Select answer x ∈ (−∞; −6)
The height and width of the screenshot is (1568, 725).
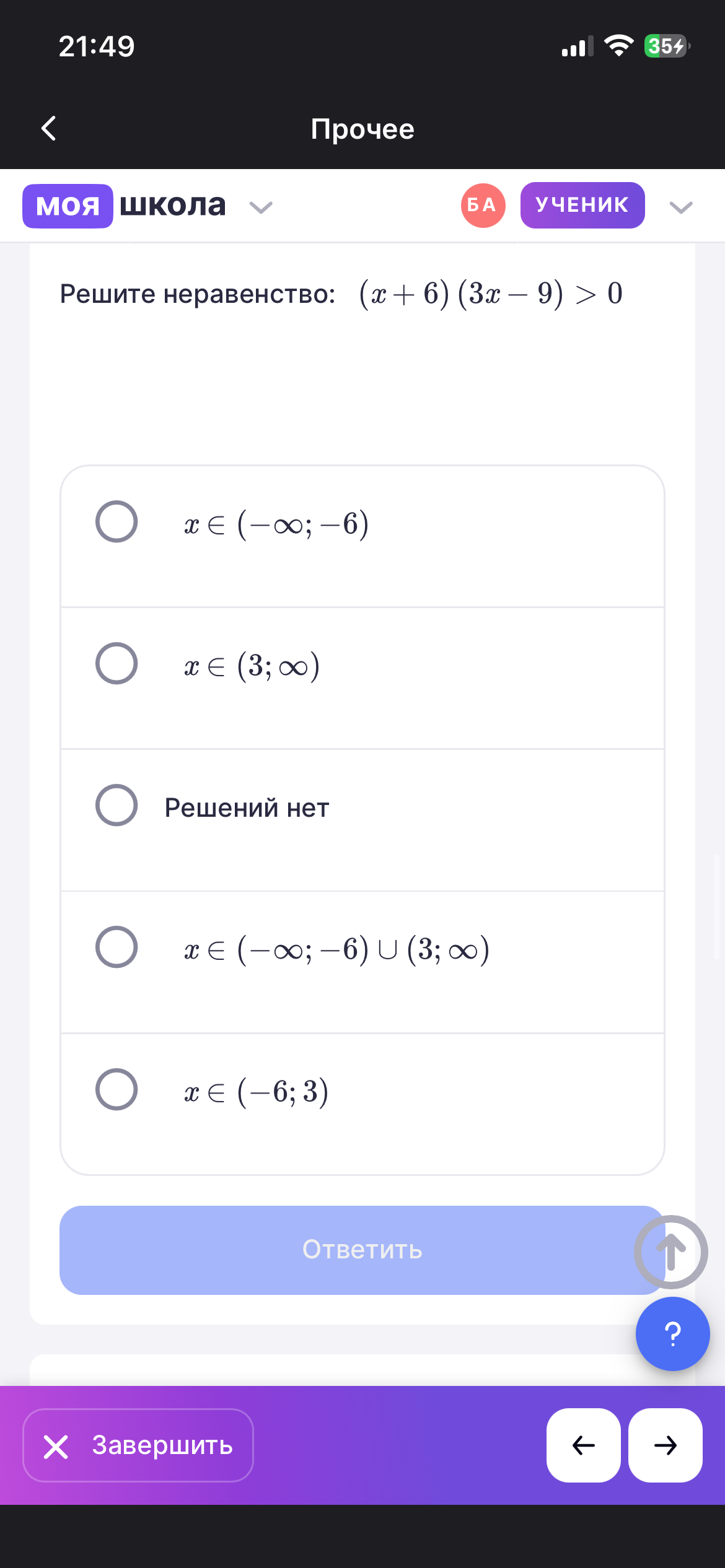coord(116,523)
